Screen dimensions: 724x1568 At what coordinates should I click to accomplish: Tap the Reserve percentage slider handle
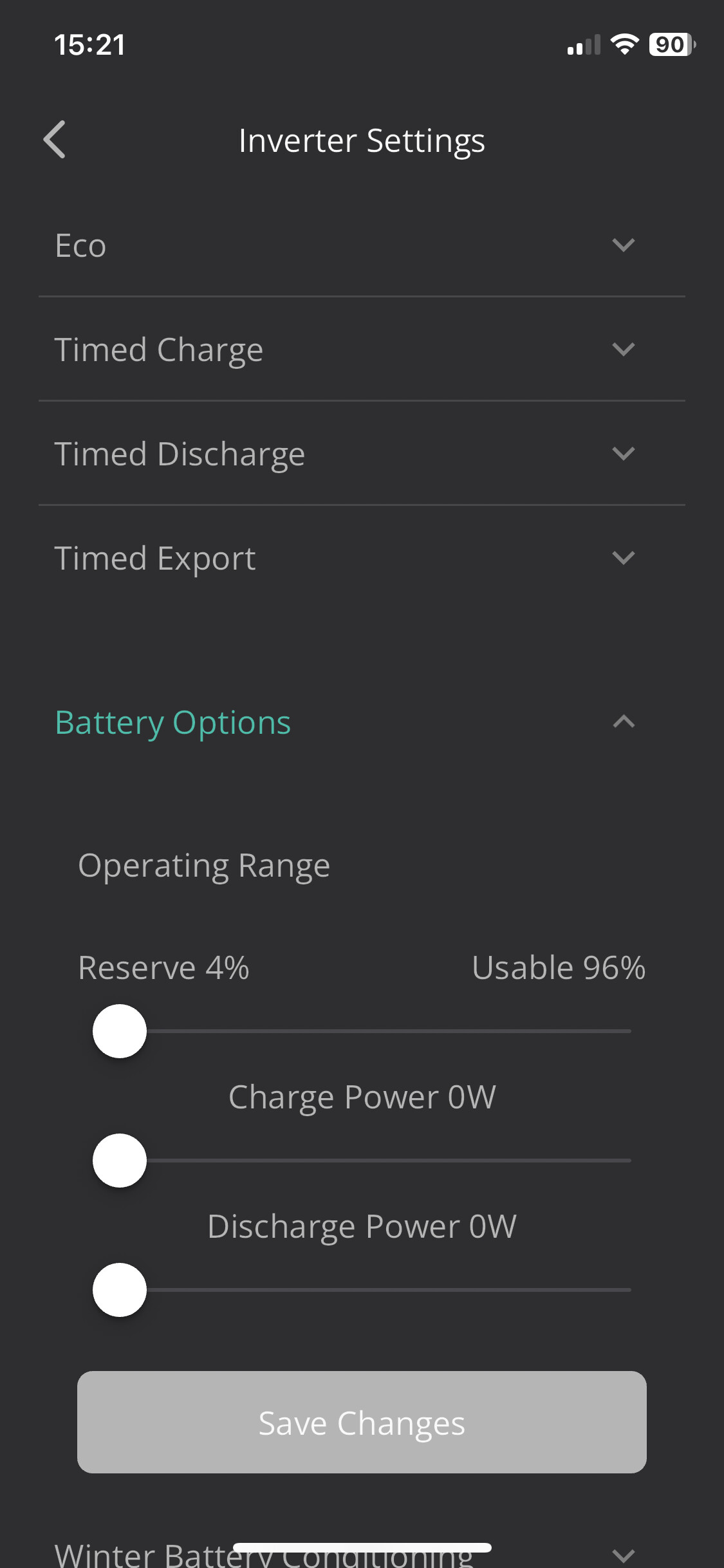(120, 1031)
